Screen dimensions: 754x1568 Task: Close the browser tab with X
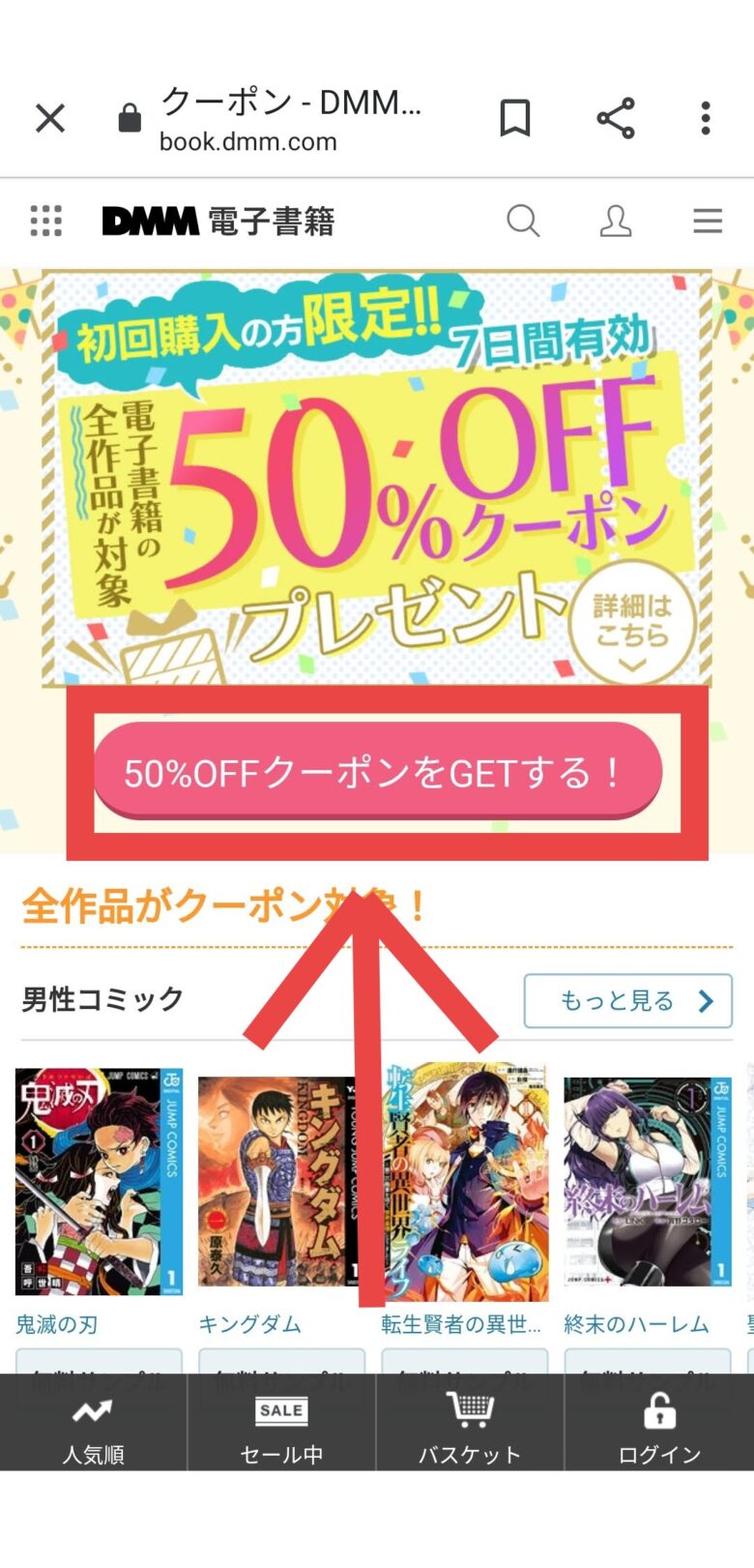click(50, 119)
